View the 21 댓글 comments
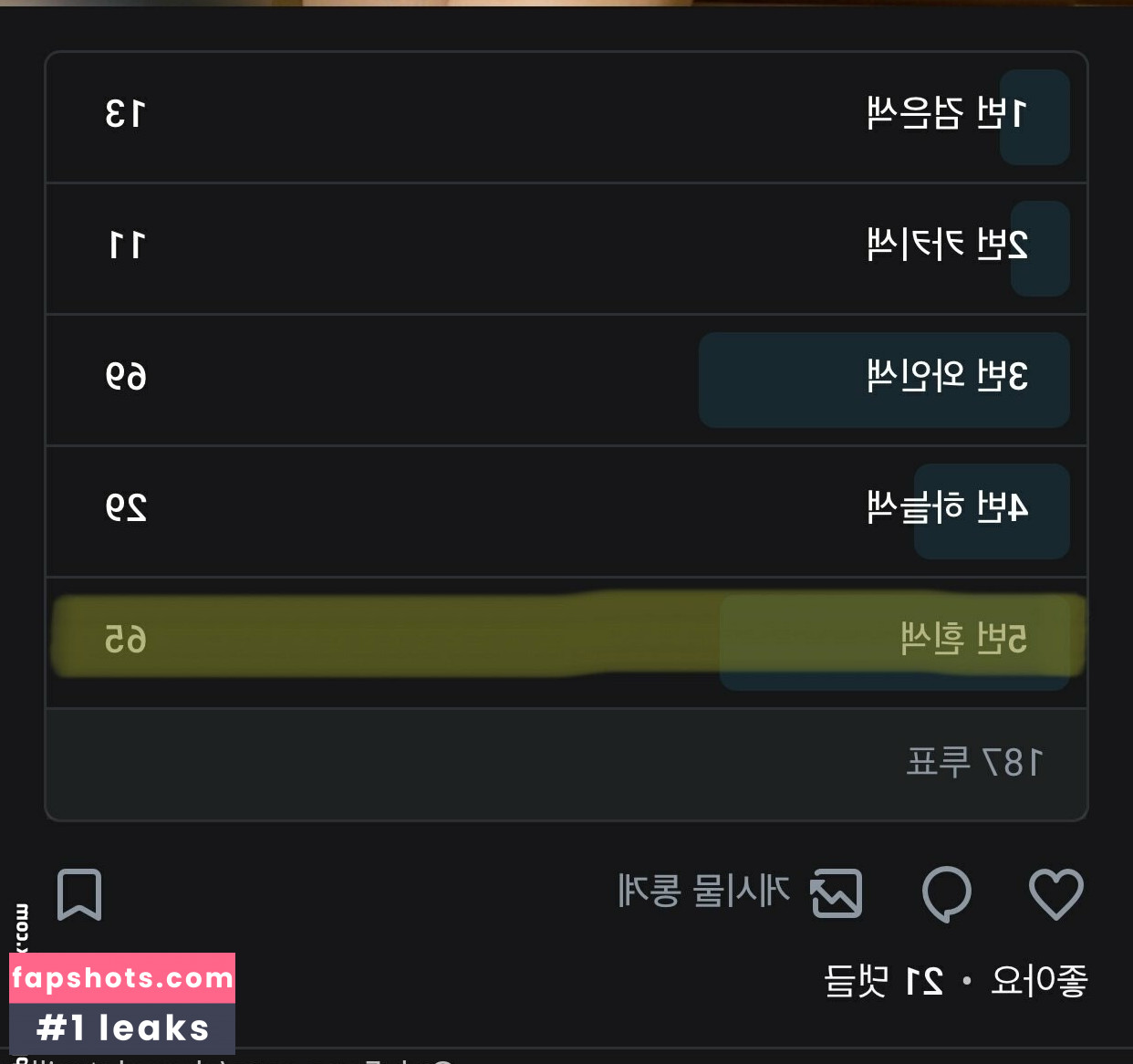The height and width of the screenshot is (1064, 1133). click(883, 981)
